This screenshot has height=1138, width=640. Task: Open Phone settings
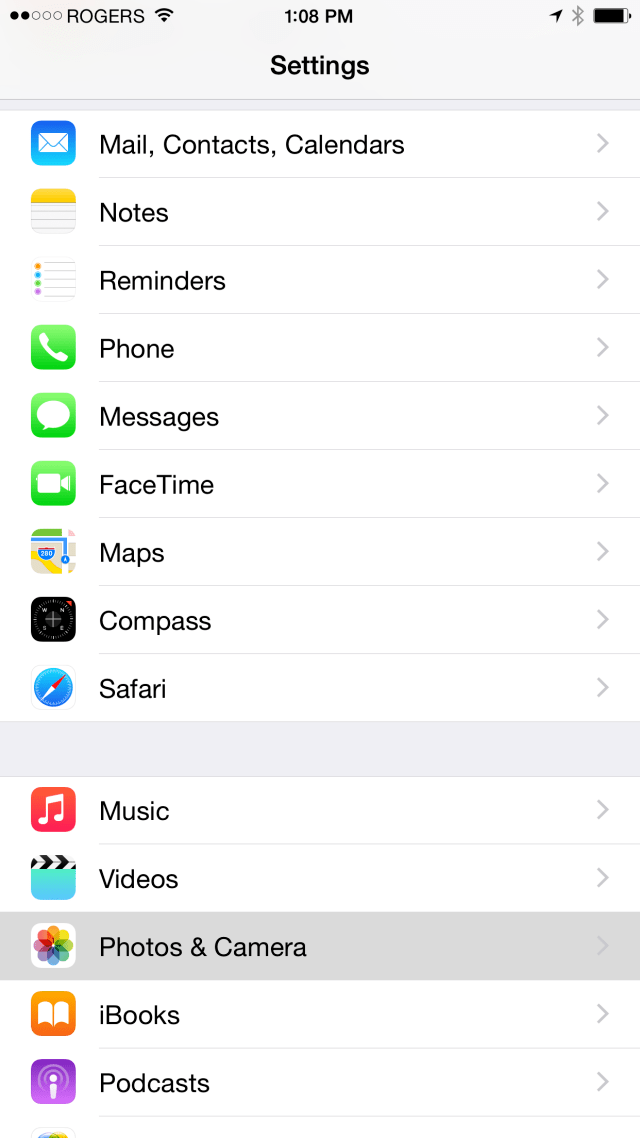[320, 348]
